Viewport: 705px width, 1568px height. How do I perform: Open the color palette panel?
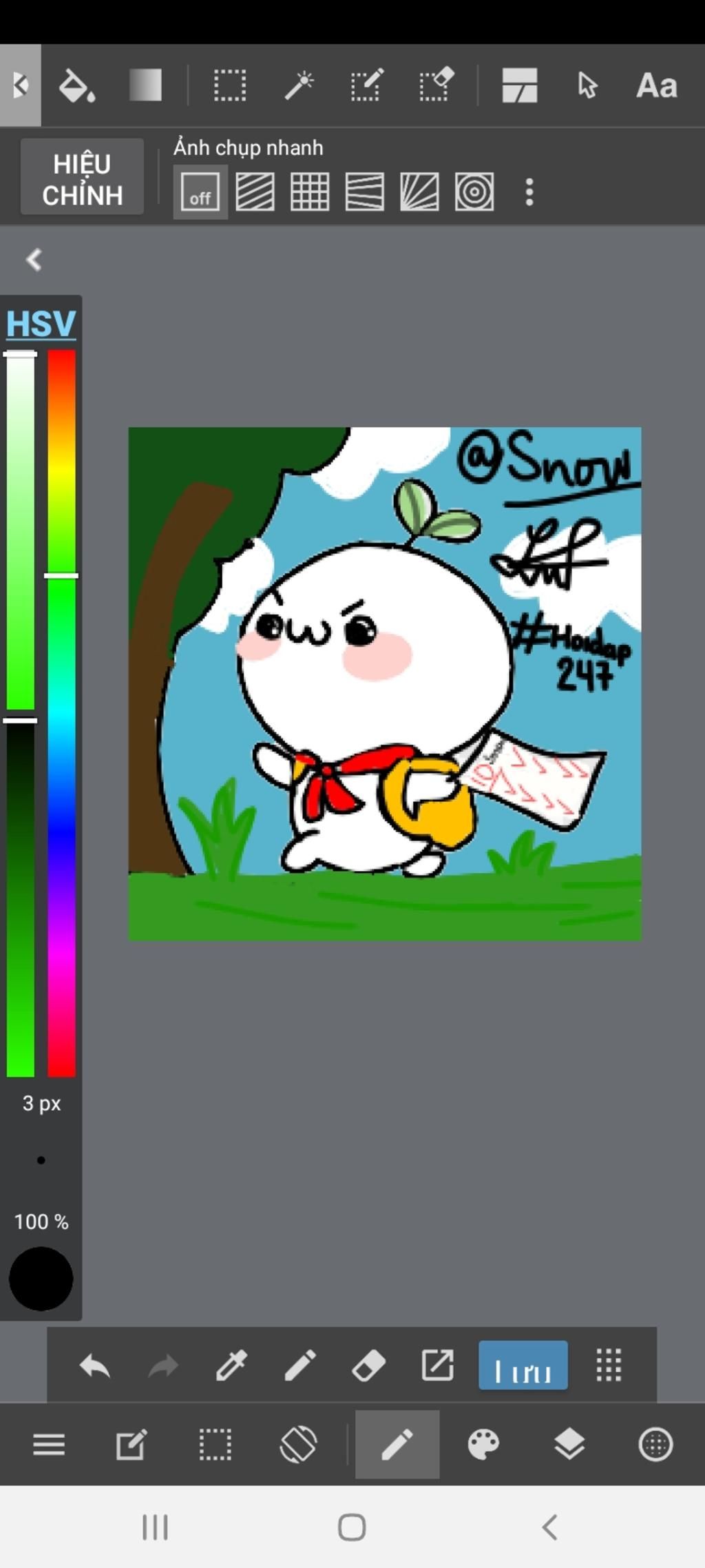coord(483,1444)
